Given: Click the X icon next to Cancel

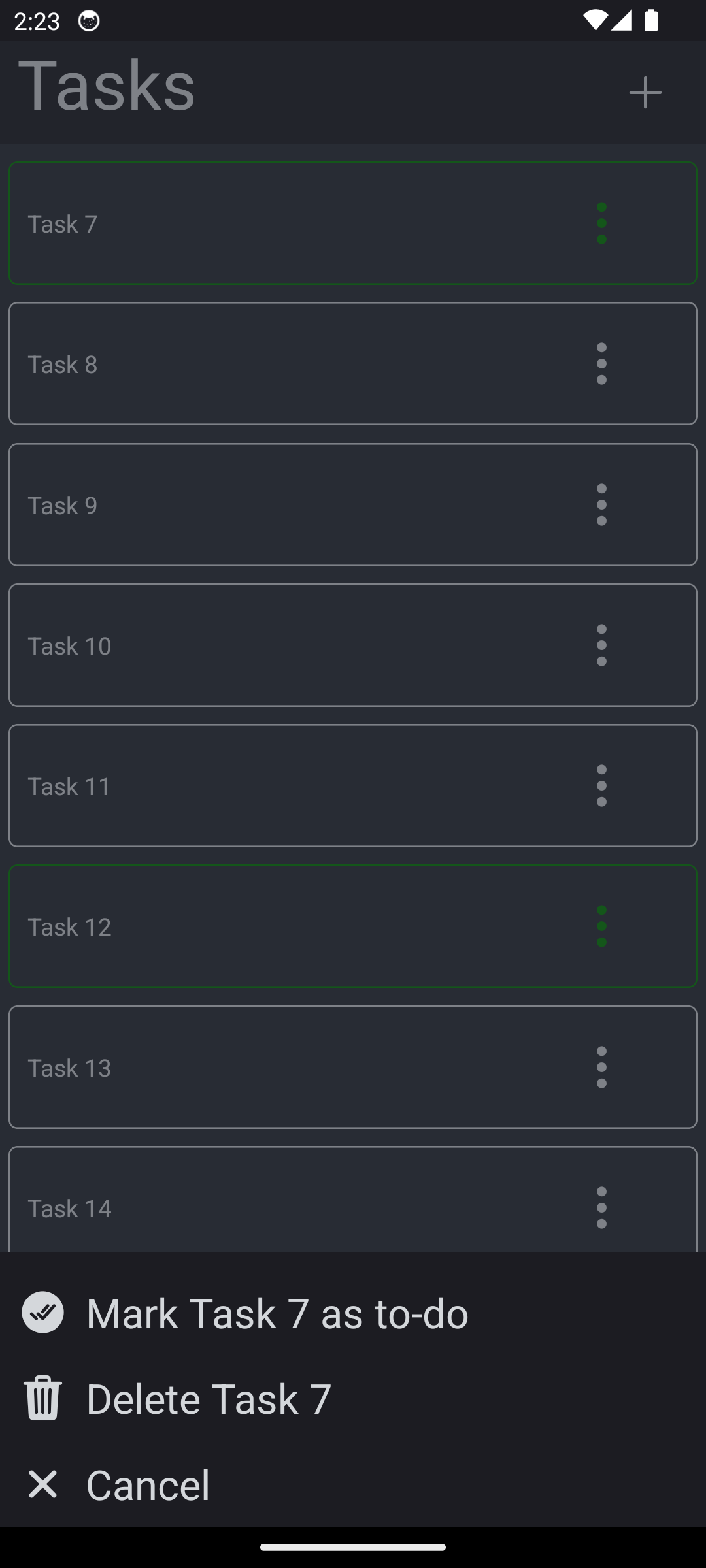Looking at the screenshot, I should [x=43, y=1484].
